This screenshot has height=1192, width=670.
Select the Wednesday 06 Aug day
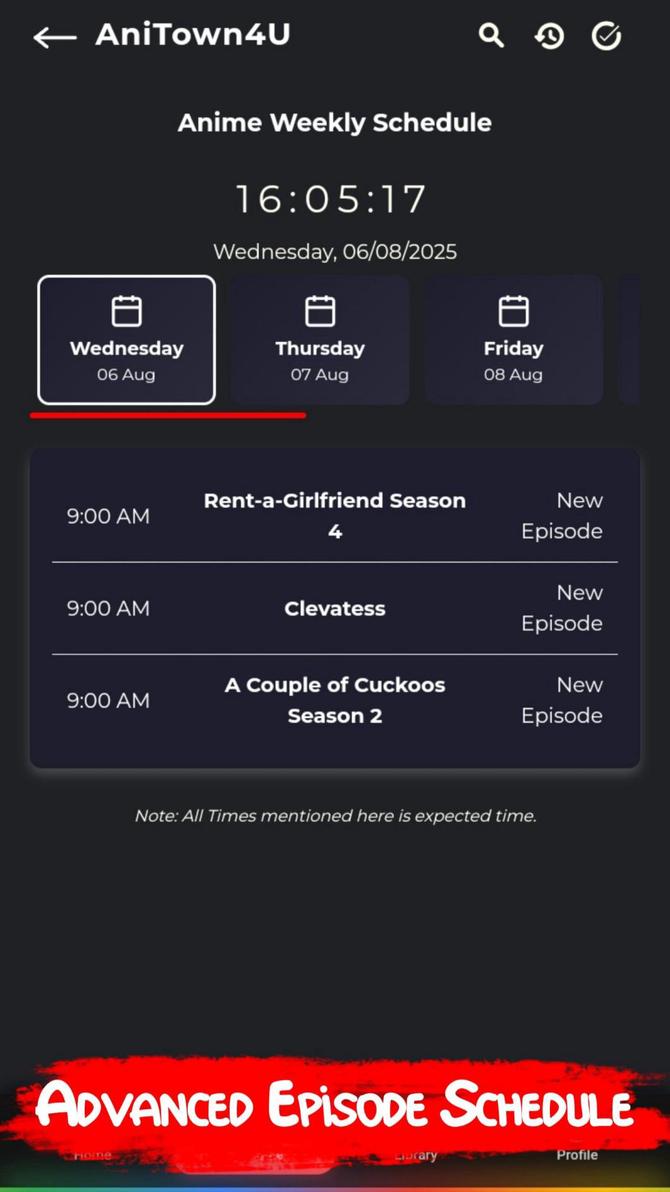pos(126,340)
